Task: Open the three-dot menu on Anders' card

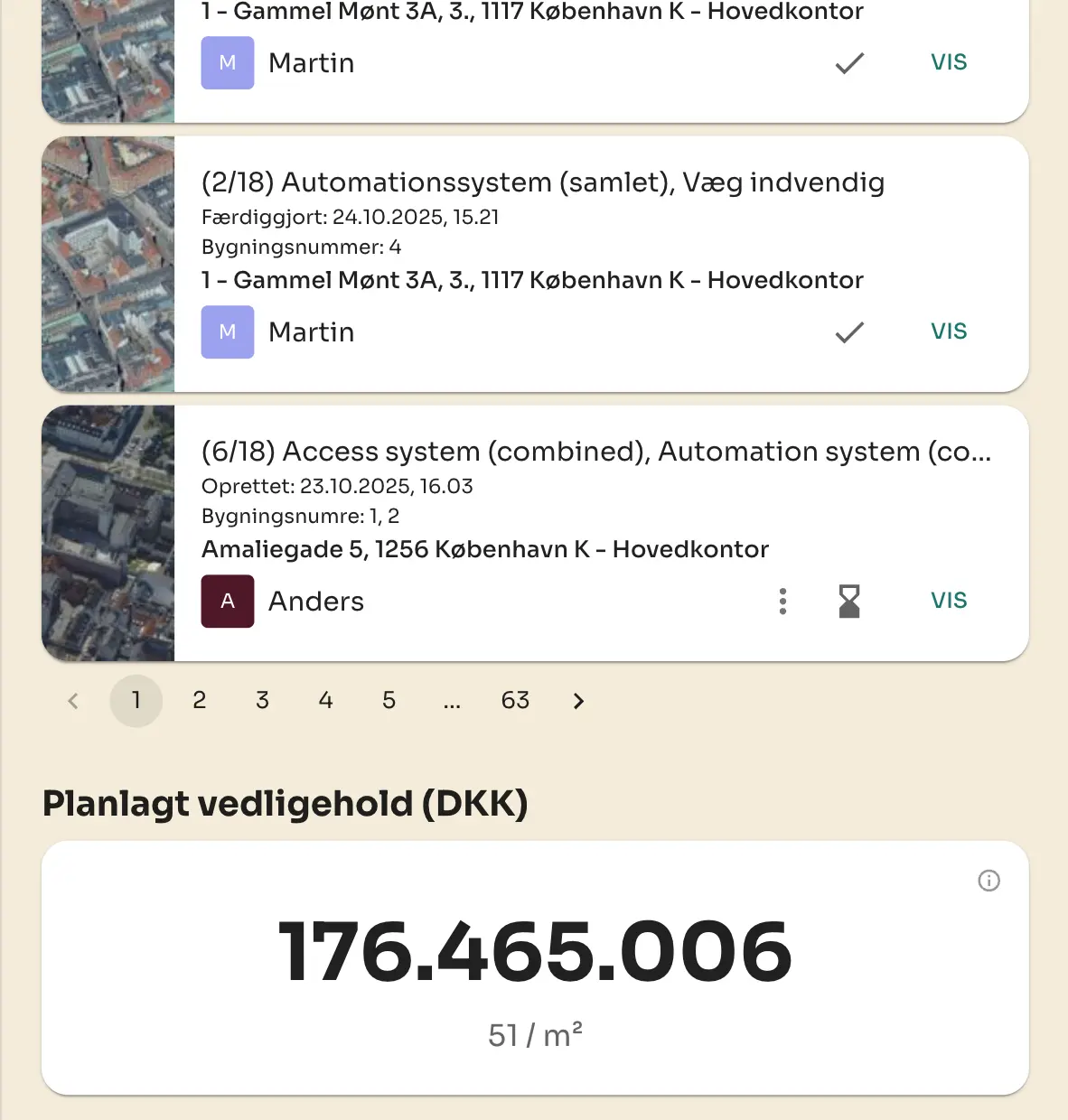Action: (x=782, y=602)
